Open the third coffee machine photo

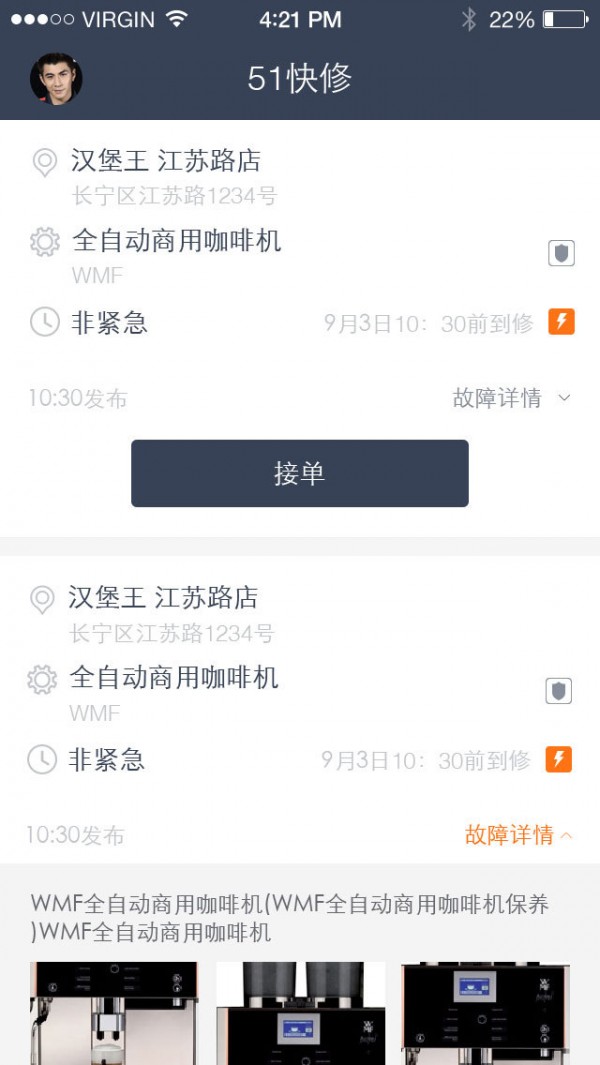pos(485,1012)
